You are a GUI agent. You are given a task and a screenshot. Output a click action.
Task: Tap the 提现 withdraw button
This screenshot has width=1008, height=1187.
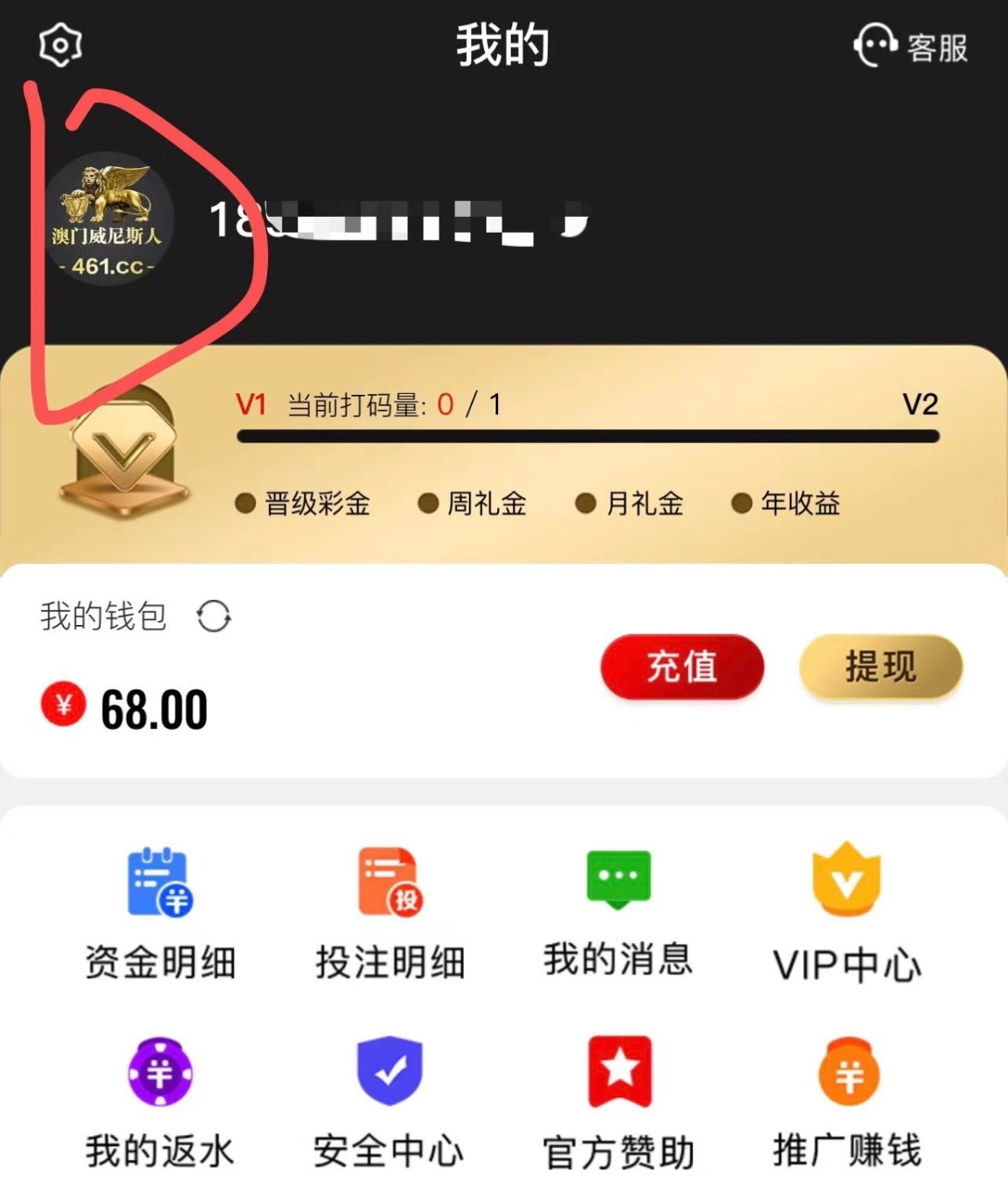pos(879,667)
